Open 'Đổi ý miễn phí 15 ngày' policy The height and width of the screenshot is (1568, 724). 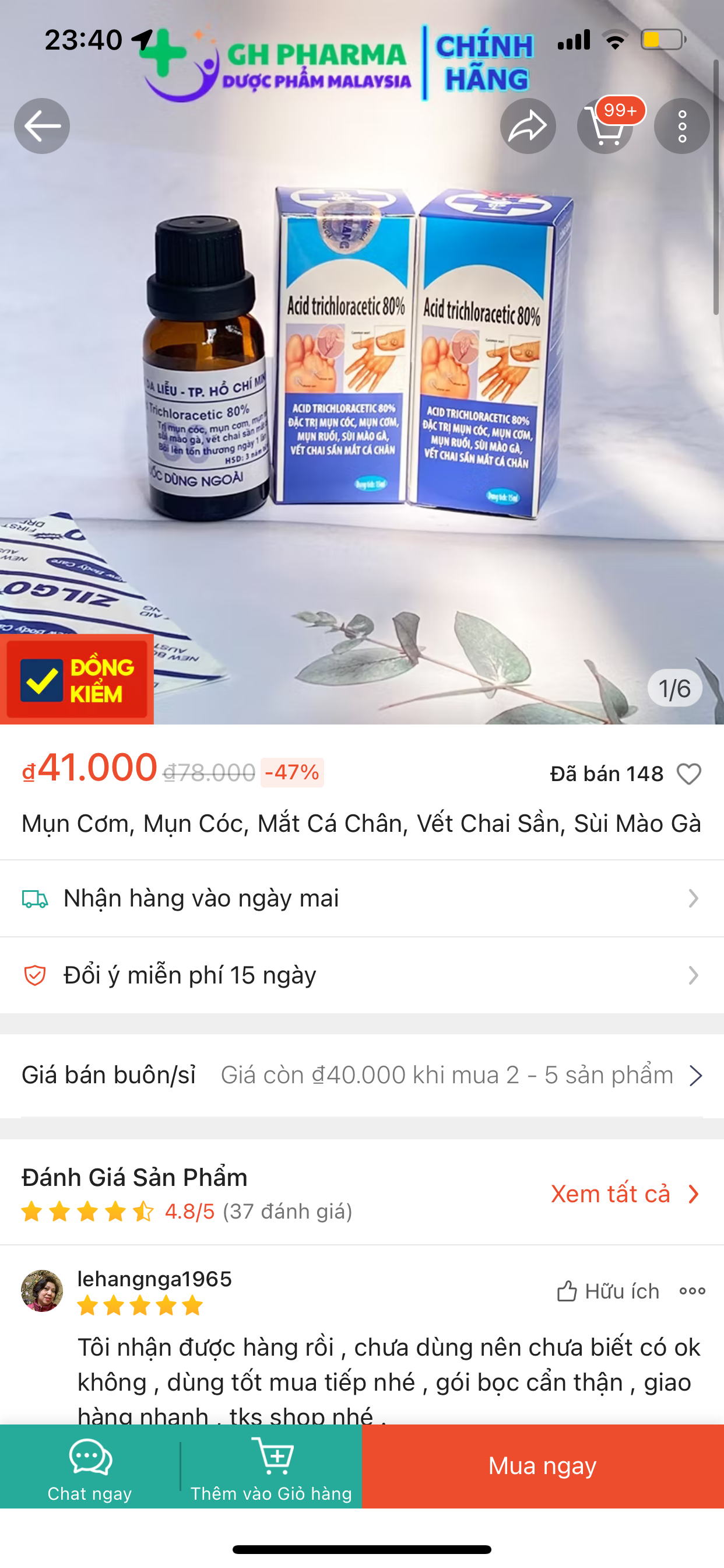361,975
